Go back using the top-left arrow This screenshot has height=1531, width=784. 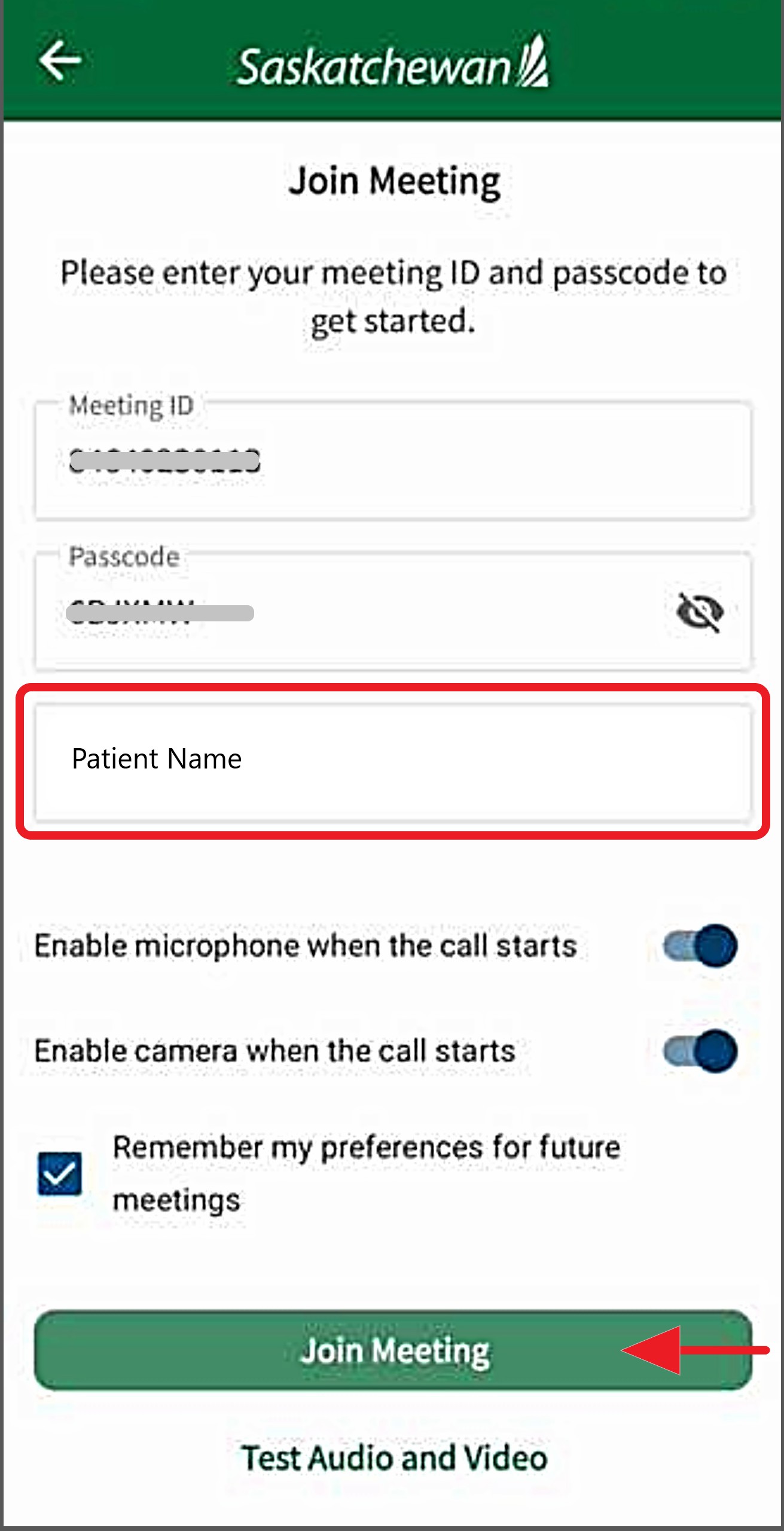(x=60, y=60)
